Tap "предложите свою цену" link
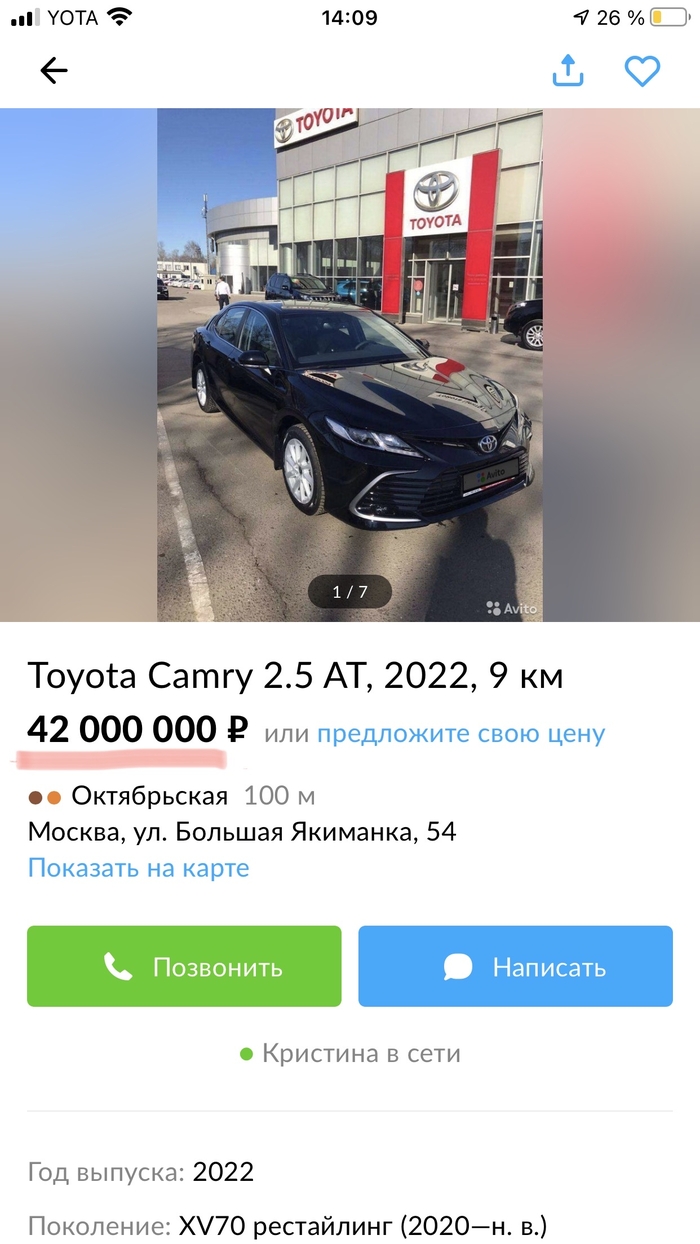Viewport: 700px width, 1244px height. coord(461,733)
